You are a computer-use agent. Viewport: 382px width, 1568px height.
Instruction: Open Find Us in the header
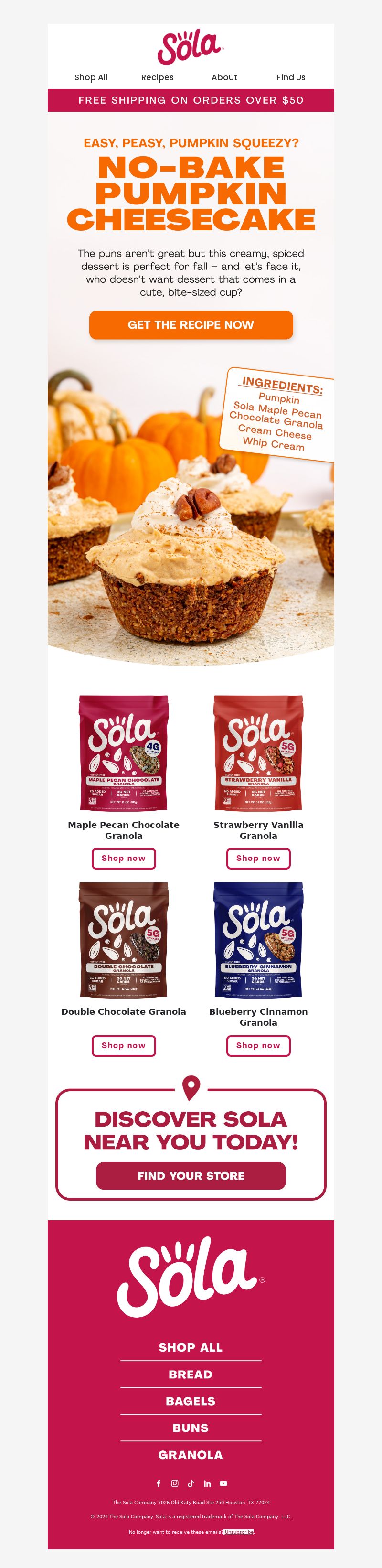point(291,77)
